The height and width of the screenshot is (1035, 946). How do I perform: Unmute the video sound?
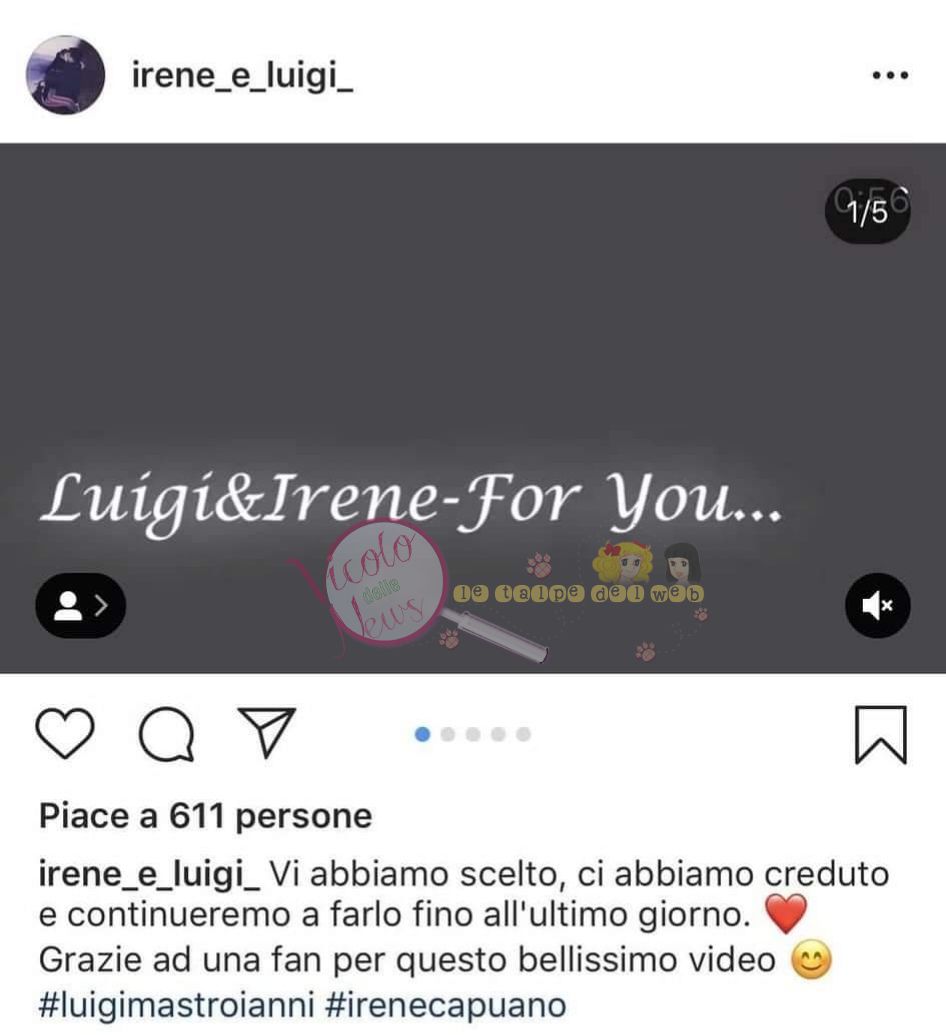pos(877,605)
